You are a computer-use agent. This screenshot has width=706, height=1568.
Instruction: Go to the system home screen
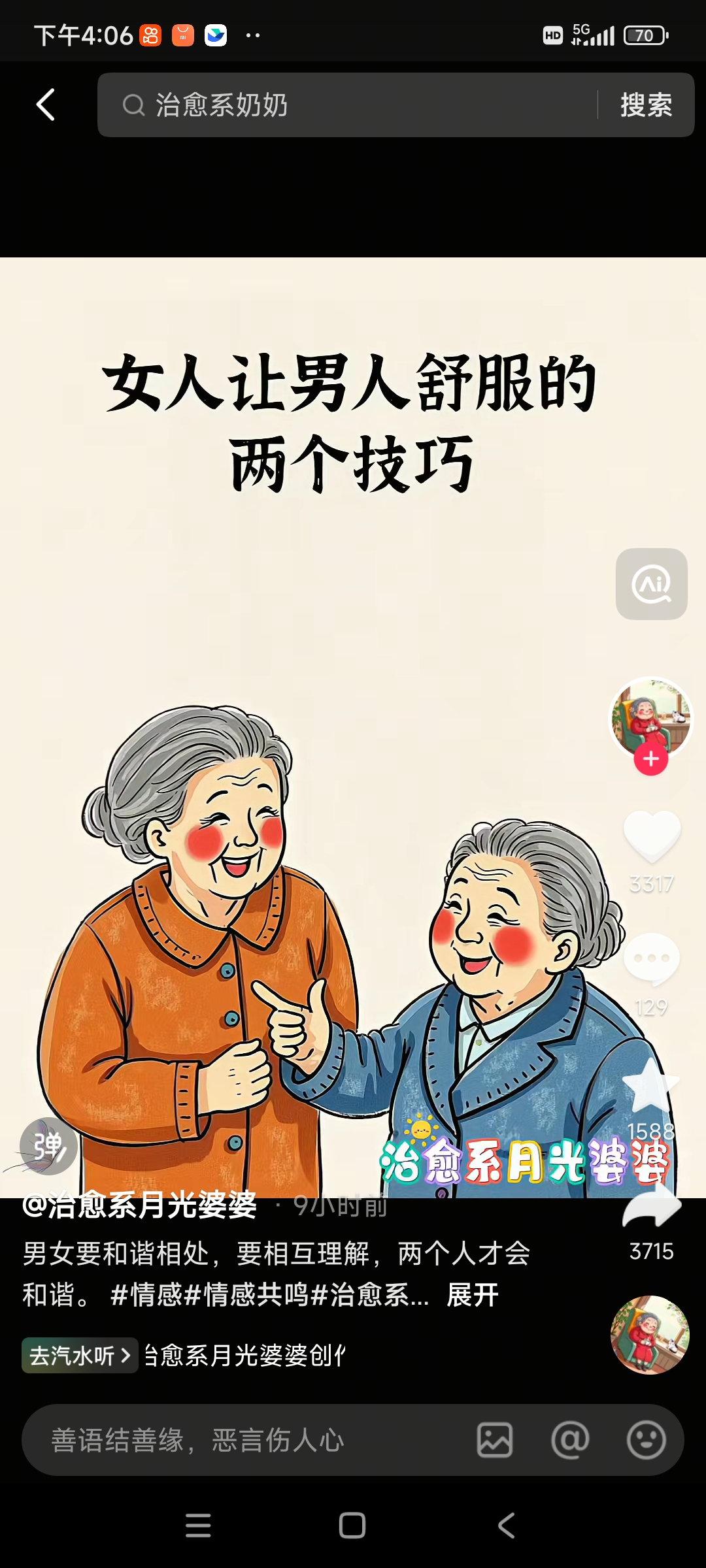[x=352, y=1526]
